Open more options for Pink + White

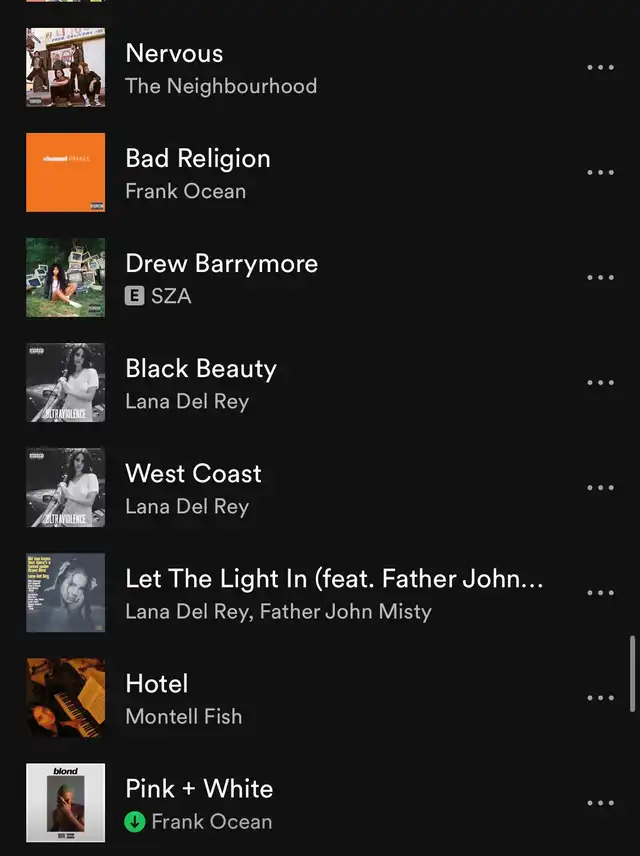(600, 803)
